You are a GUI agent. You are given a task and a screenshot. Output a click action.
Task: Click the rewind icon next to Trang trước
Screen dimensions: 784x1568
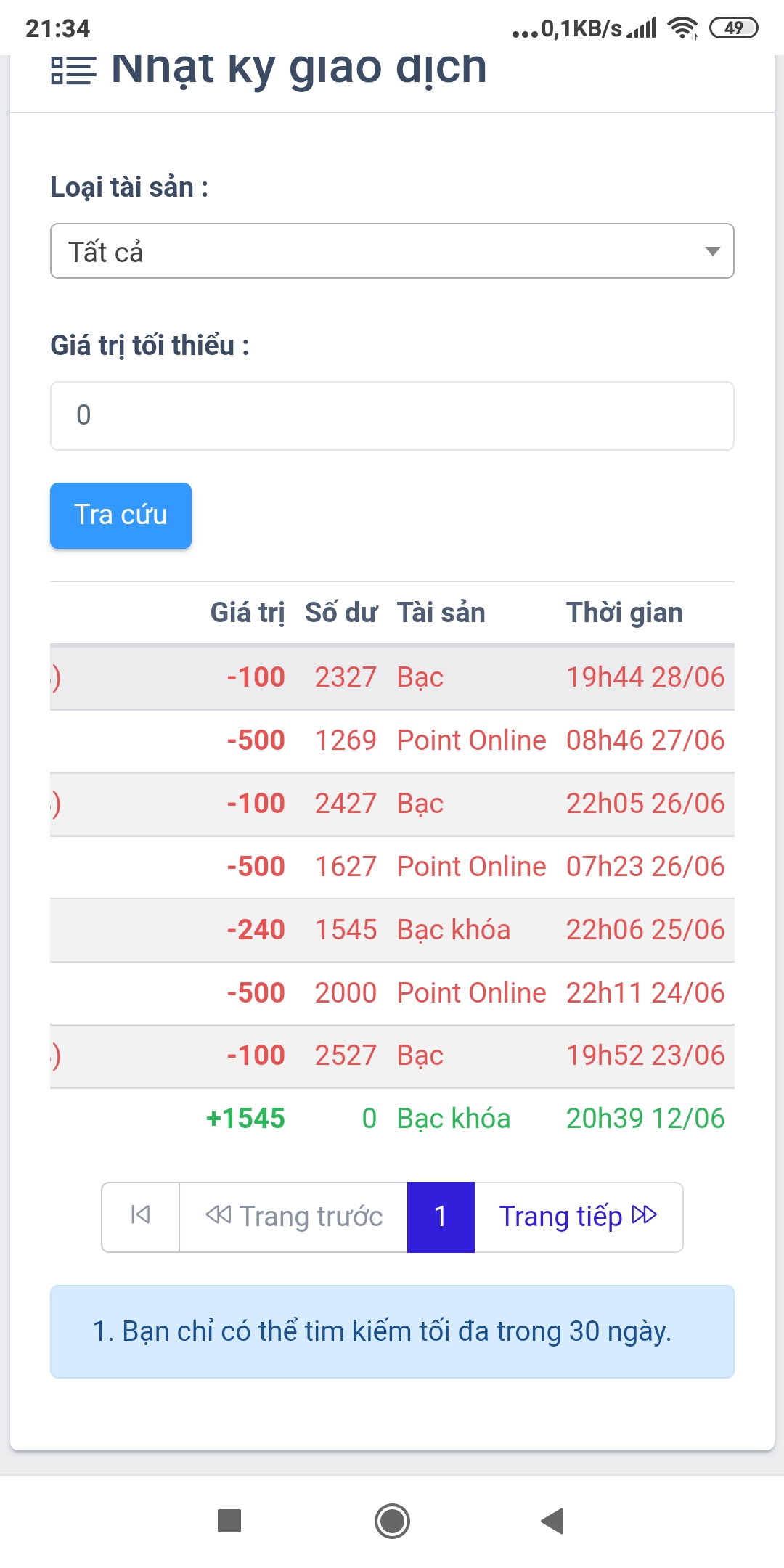pos(219,1217)
